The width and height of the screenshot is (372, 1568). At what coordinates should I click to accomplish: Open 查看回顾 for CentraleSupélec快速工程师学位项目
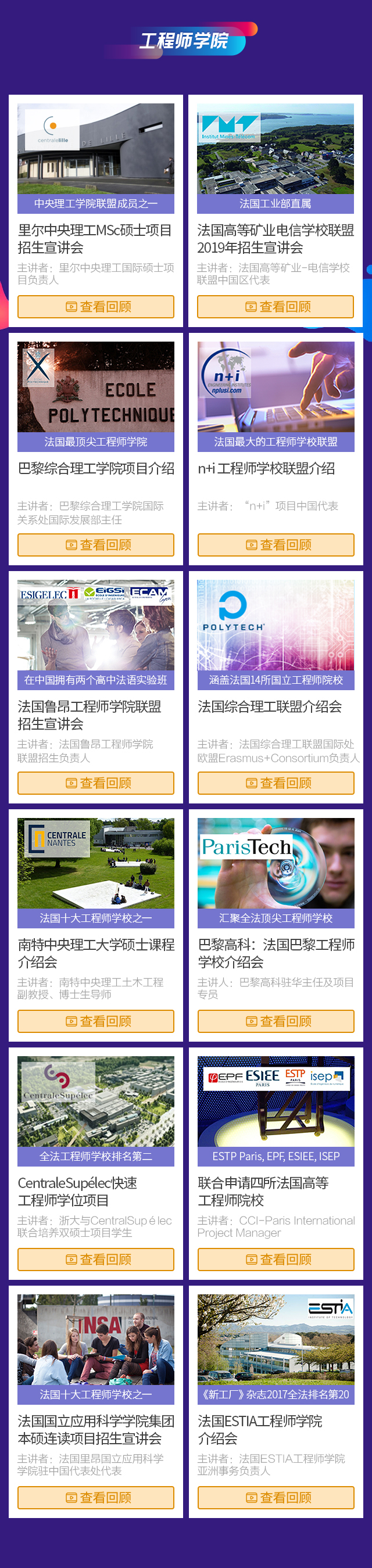coord(95,1259)
